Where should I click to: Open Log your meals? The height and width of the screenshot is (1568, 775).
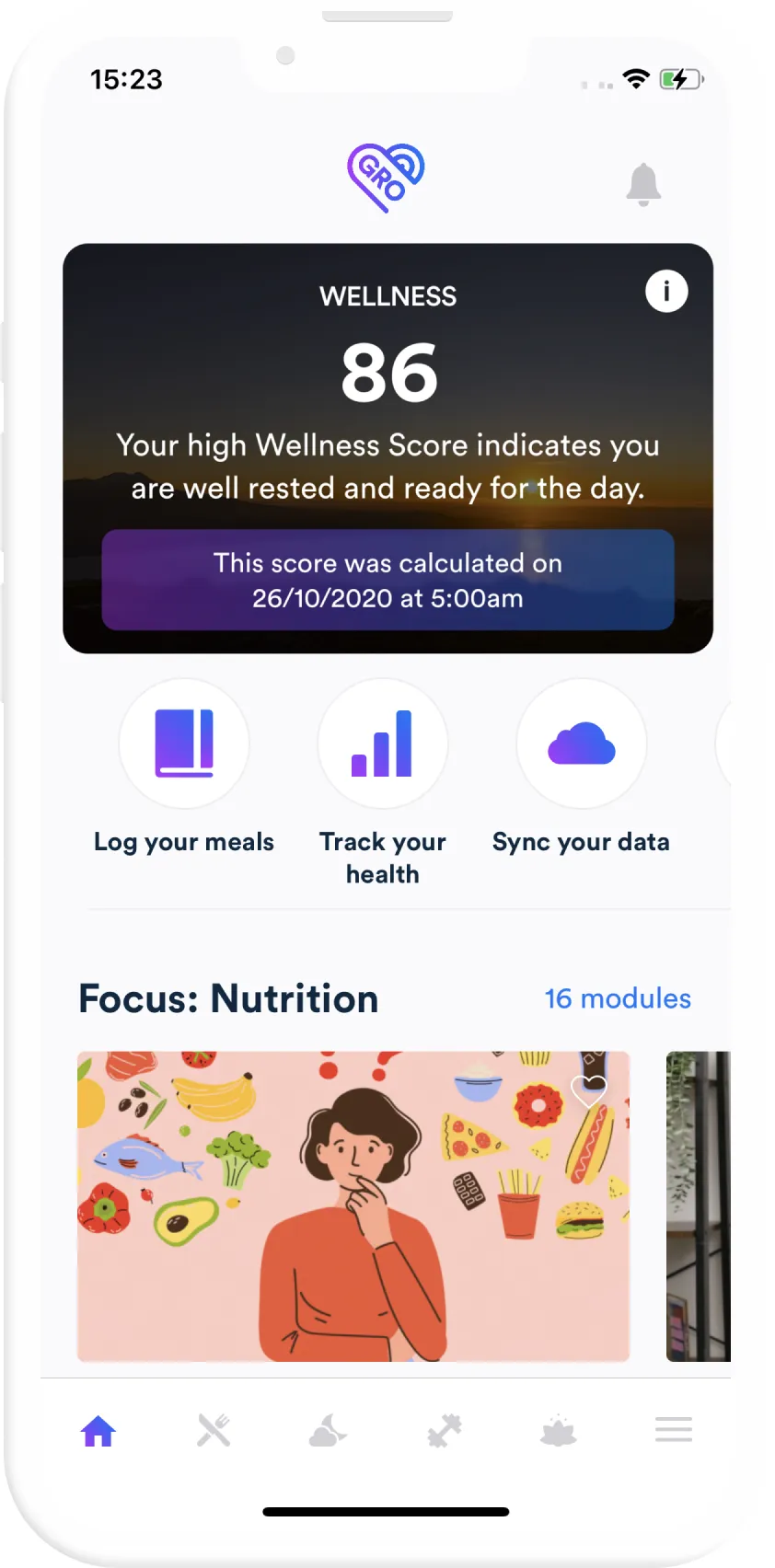pyautogui.click(x=184, y=744)
